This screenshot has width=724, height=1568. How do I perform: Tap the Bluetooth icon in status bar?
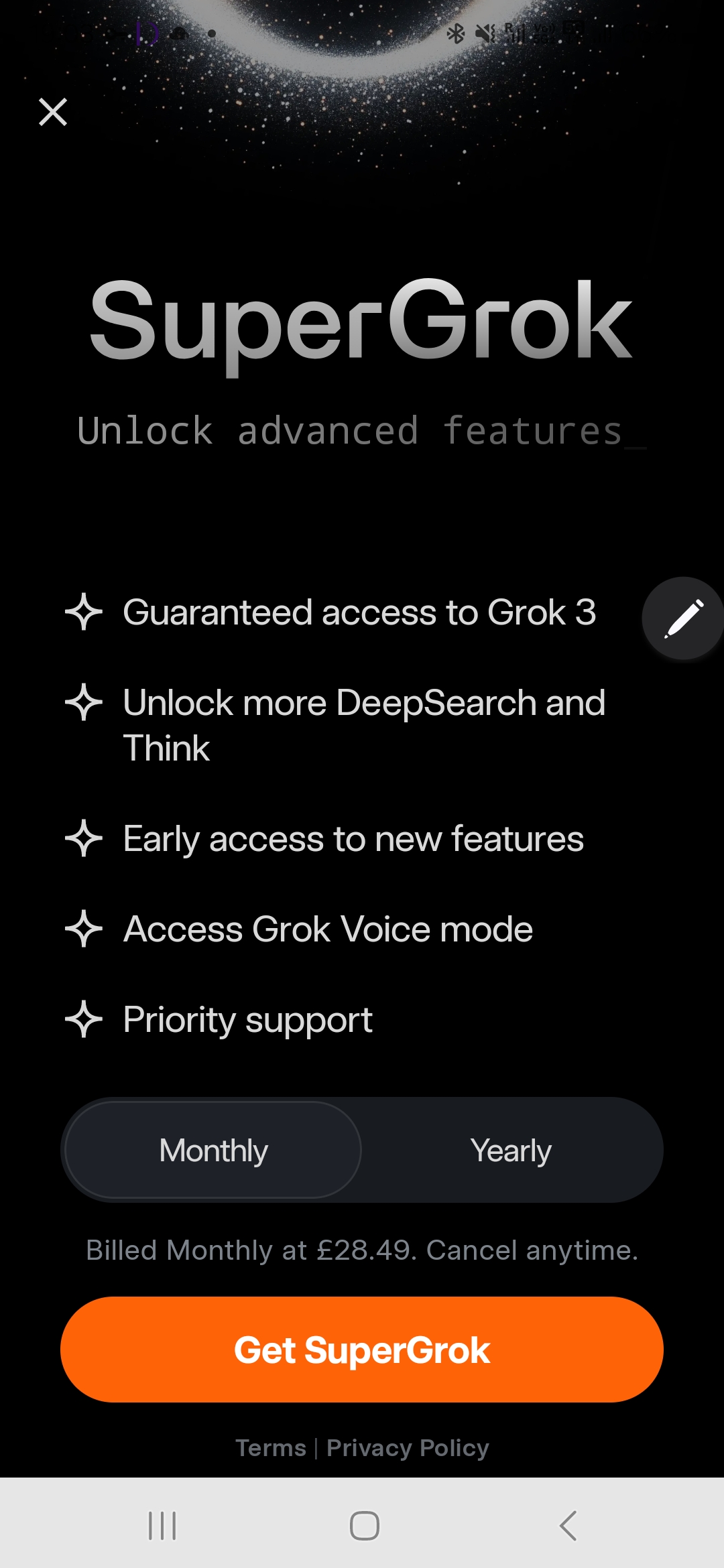(x=456, y=34)
